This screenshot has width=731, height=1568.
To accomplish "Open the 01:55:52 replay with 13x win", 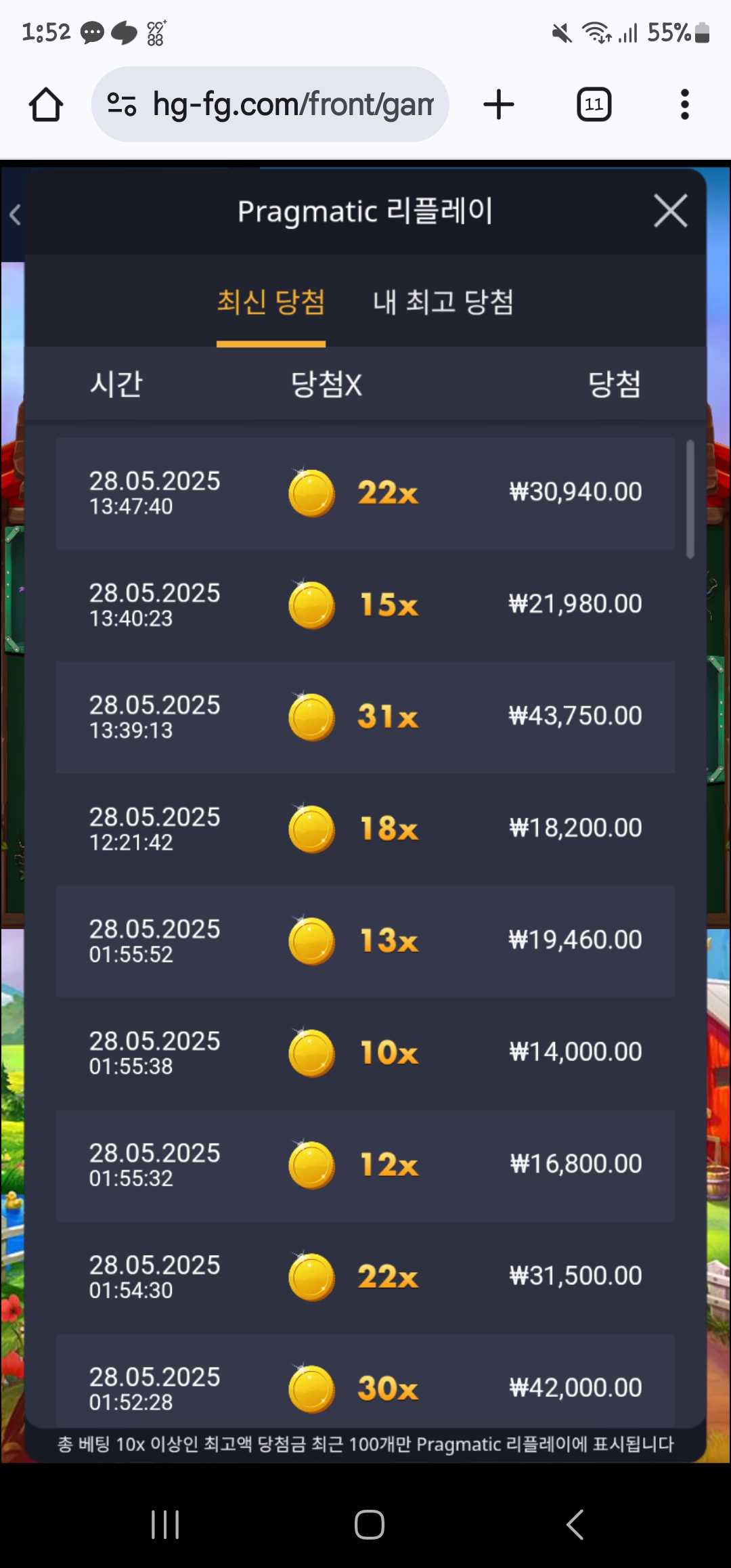I will point(365,941).
